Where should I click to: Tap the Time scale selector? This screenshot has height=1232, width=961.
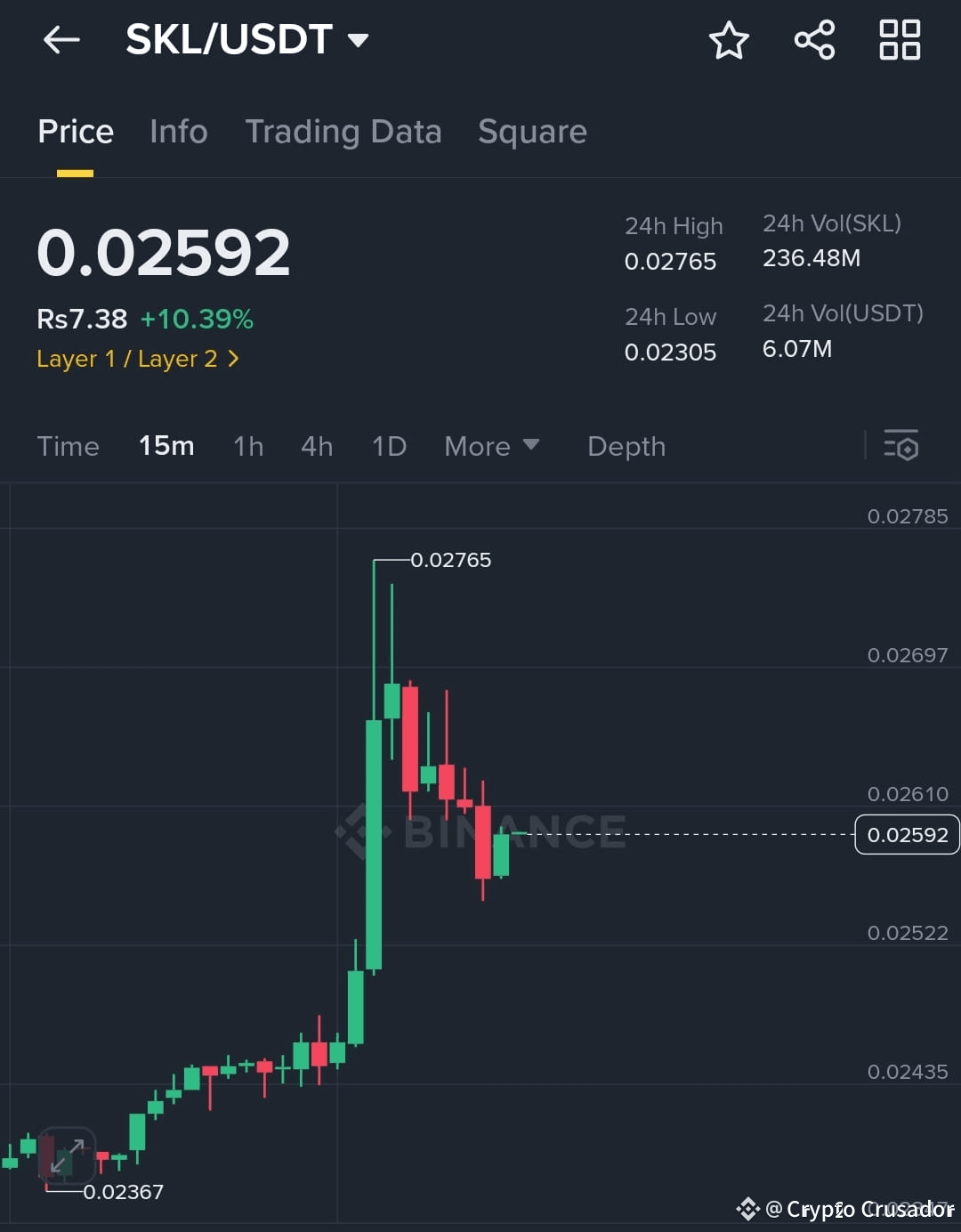coord(68,446)
